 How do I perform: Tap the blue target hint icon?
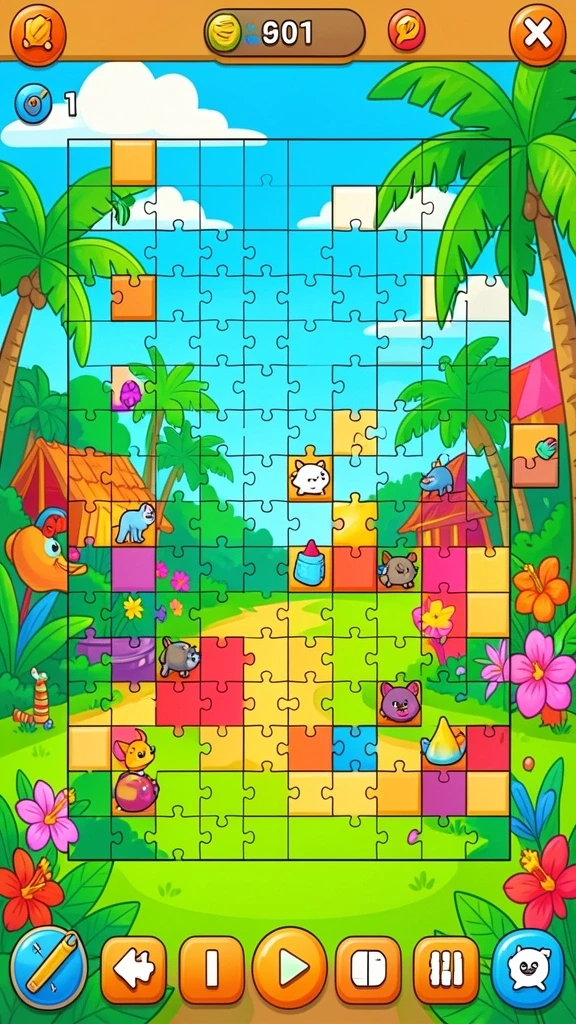click(33, 103)
